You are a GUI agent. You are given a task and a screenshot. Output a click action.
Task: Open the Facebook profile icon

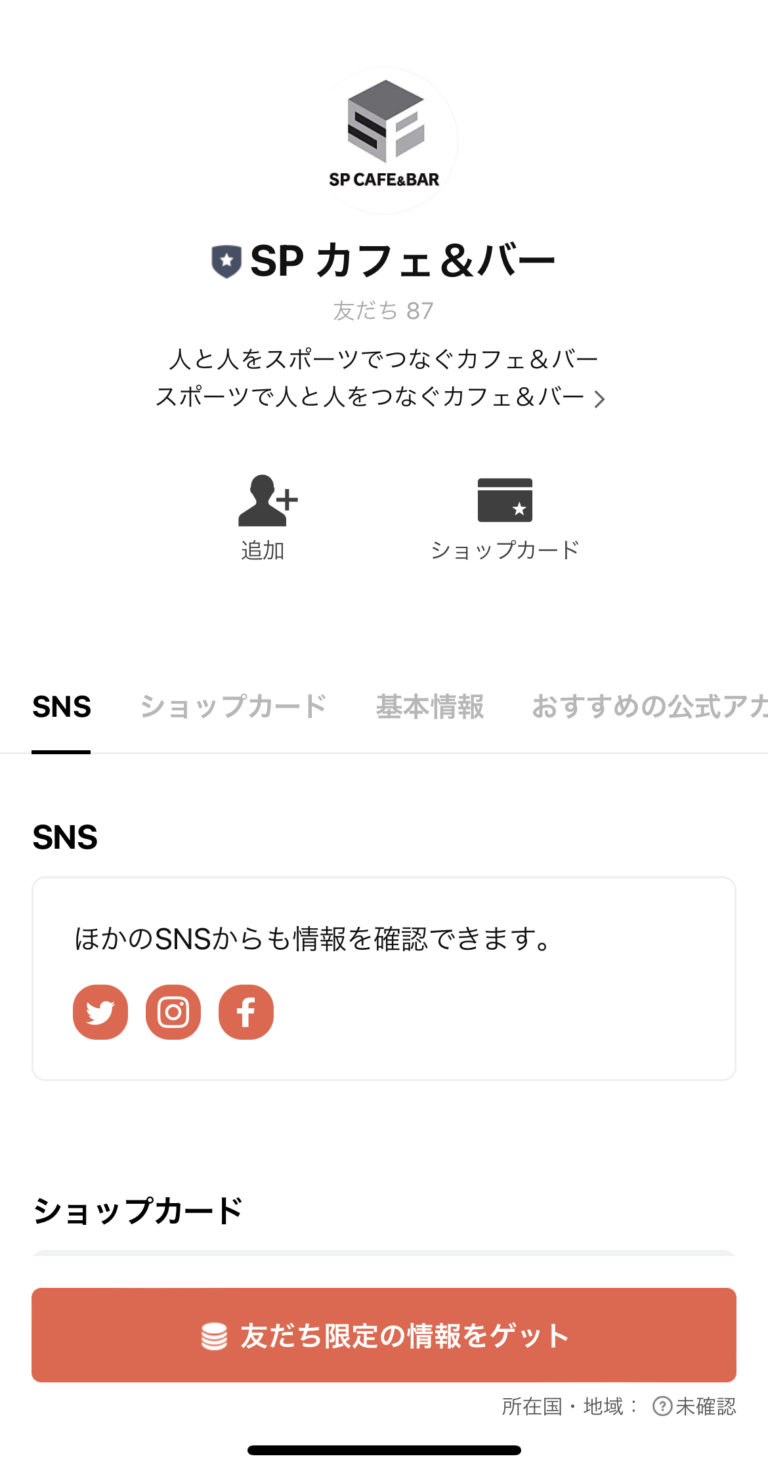coord(246,1012)
